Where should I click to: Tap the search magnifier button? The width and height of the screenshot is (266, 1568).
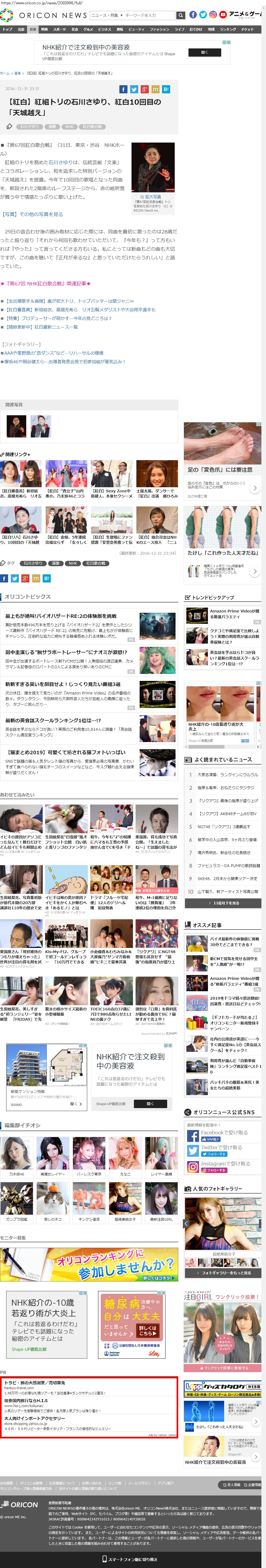(x=180, y=15)
